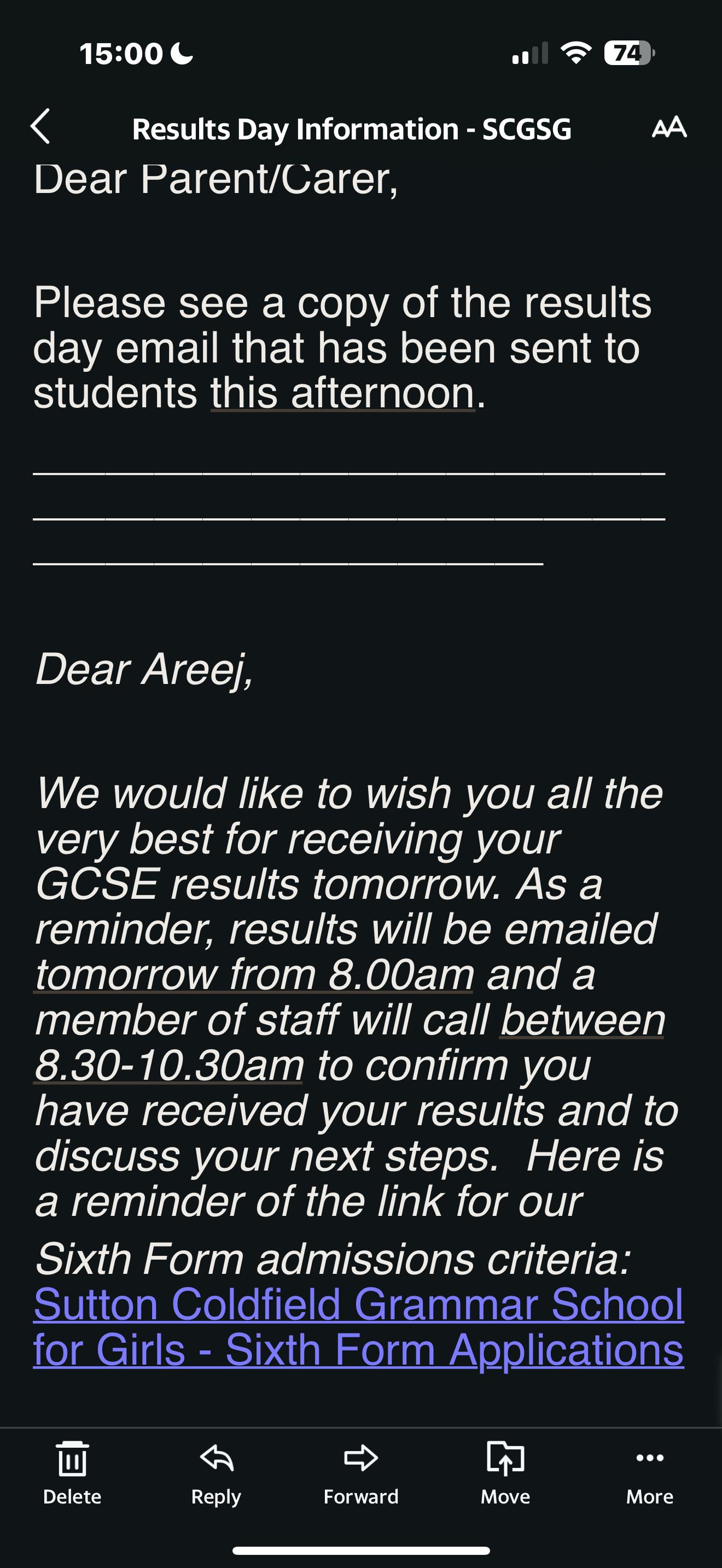Tap the underlined 'between 8.30-10.30am' text
722x1568 pixels.
click(x=350, y=1042)
